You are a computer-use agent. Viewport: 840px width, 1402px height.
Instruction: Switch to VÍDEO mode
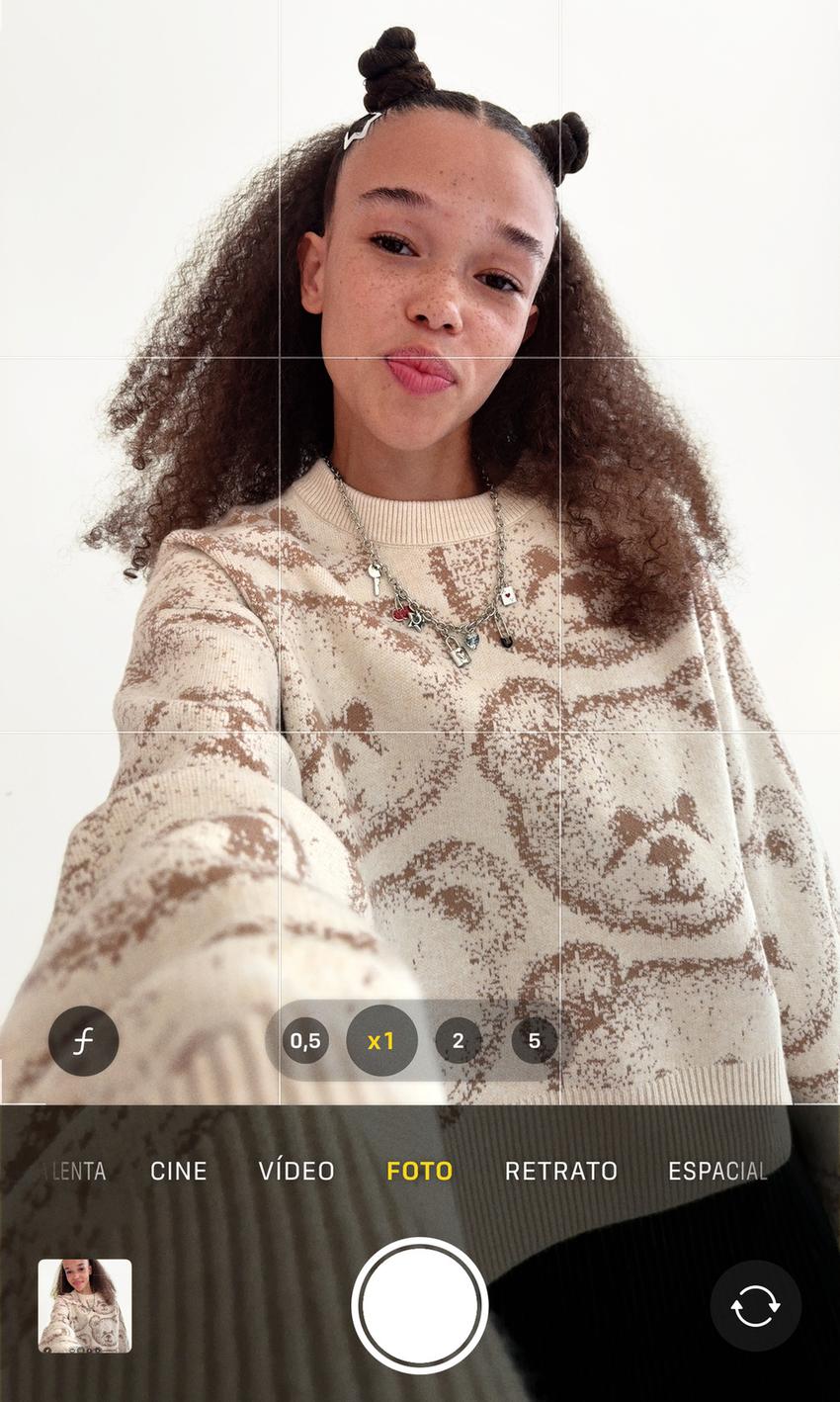coord(296,1171)
